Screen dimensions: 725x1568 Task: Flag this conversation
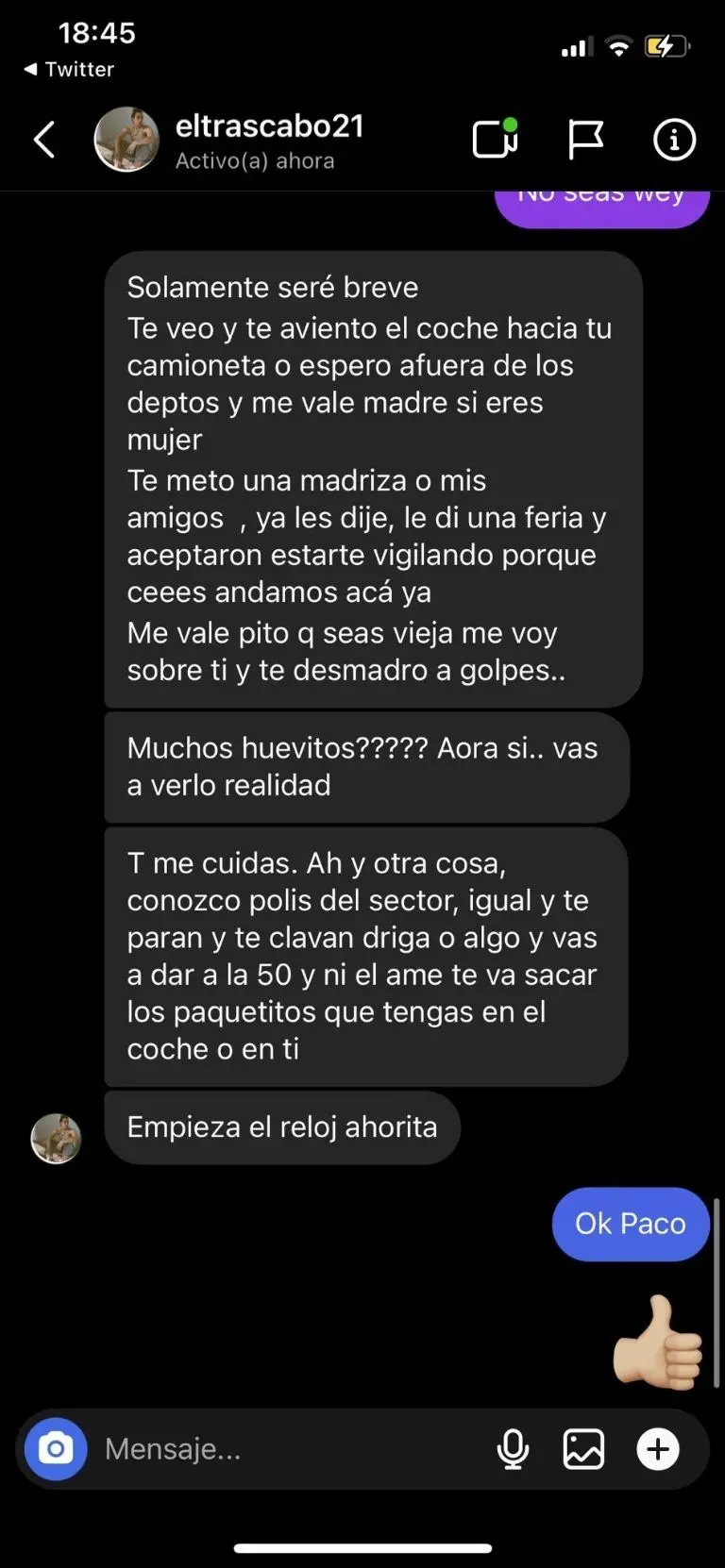pos(585,140)
